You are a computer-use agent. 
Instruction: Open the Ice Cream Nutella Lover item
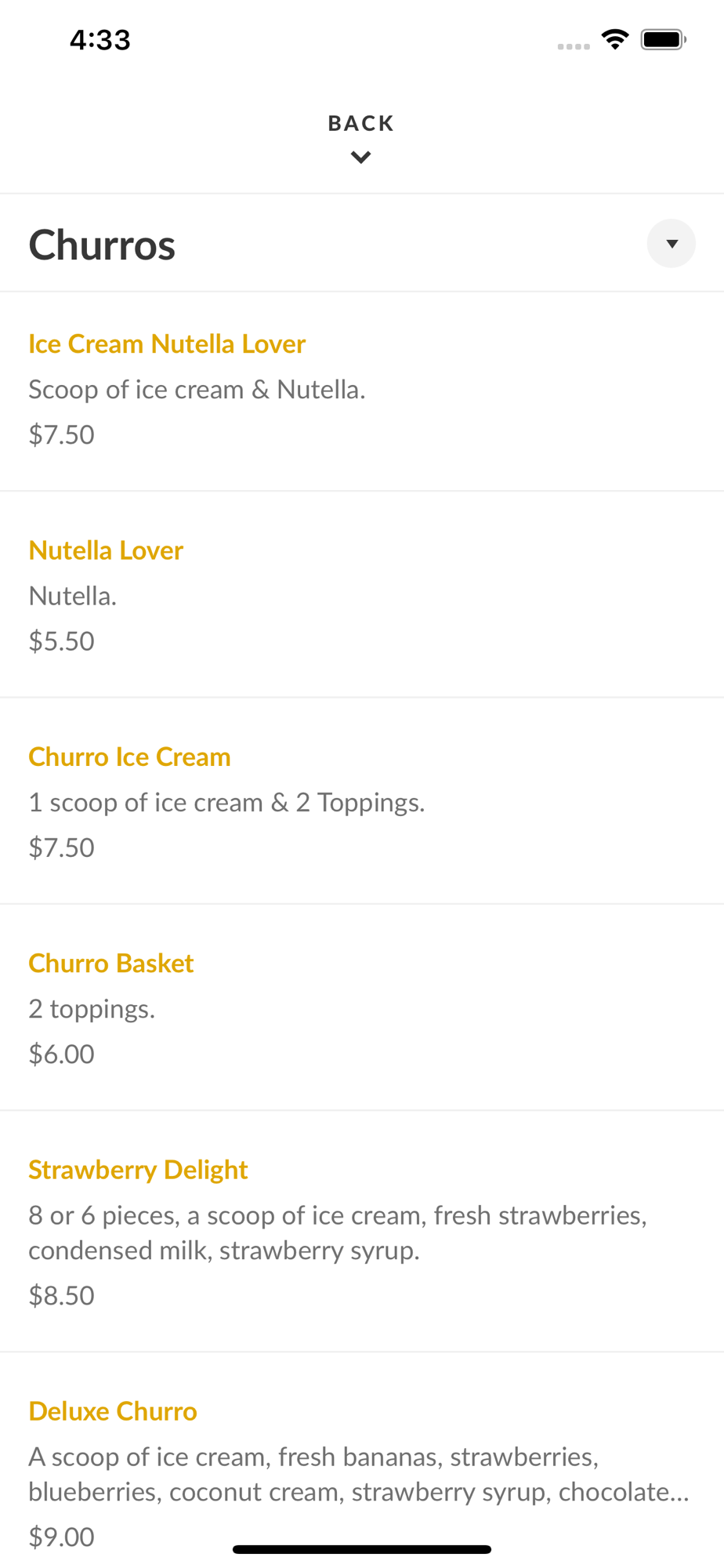(362, 392)
